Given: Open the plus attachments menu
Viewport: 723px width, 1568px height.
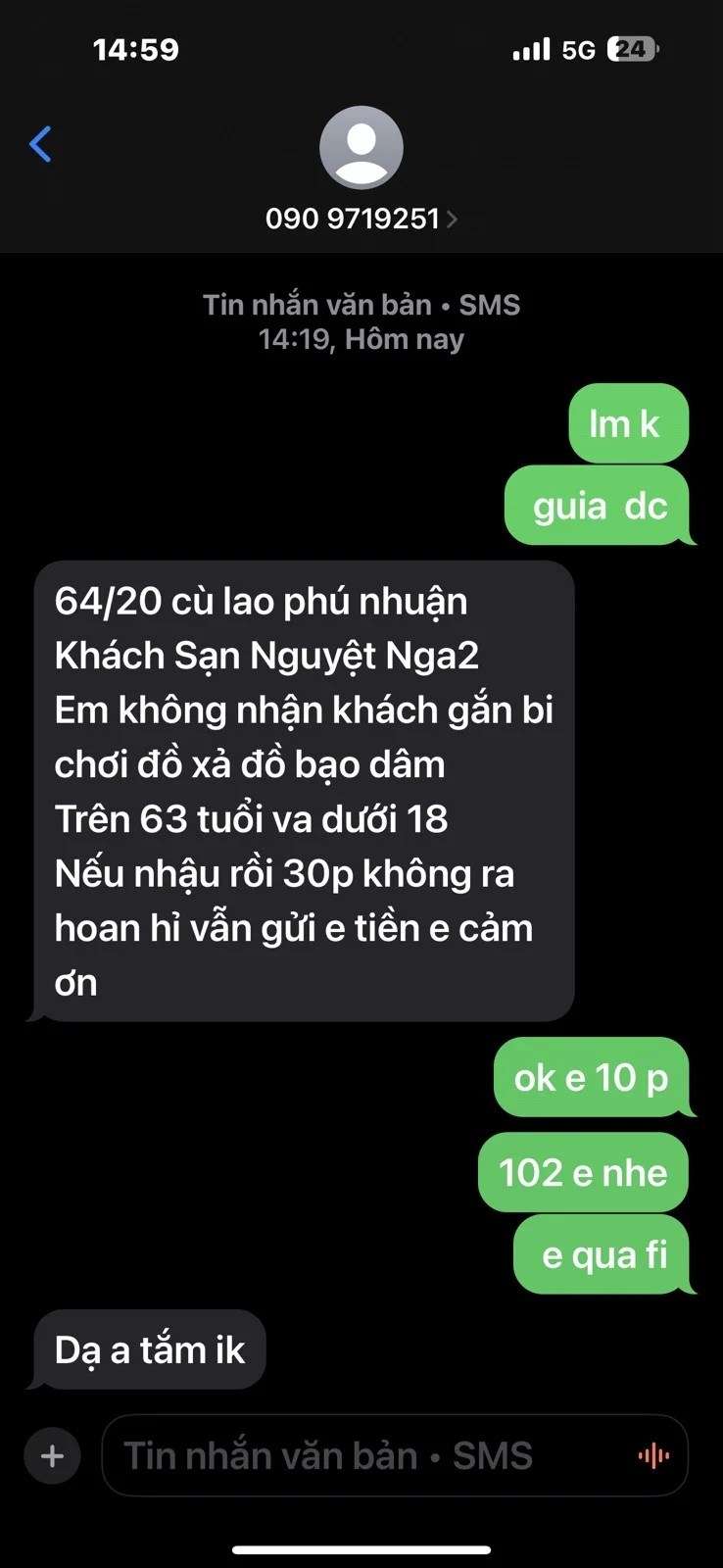Looking at the screenshot, I should pyautogui.click(x=52, y=1455).
